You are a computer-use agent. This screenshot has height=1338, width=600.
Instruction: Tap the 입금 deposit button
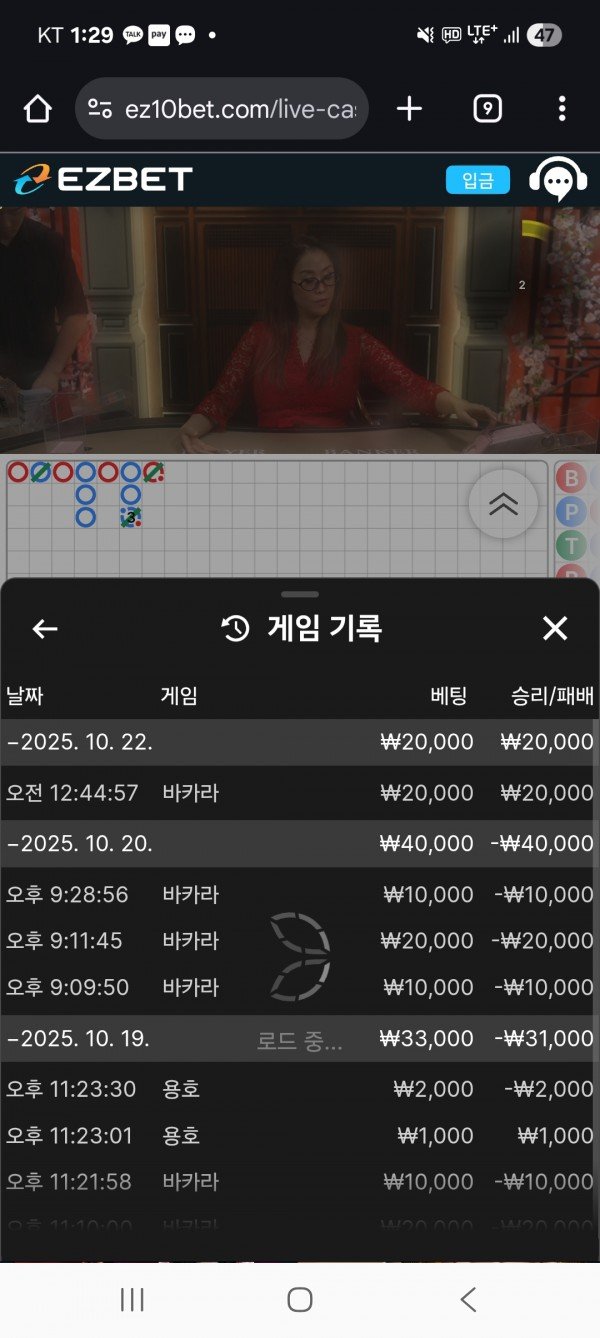pos(477,180)
